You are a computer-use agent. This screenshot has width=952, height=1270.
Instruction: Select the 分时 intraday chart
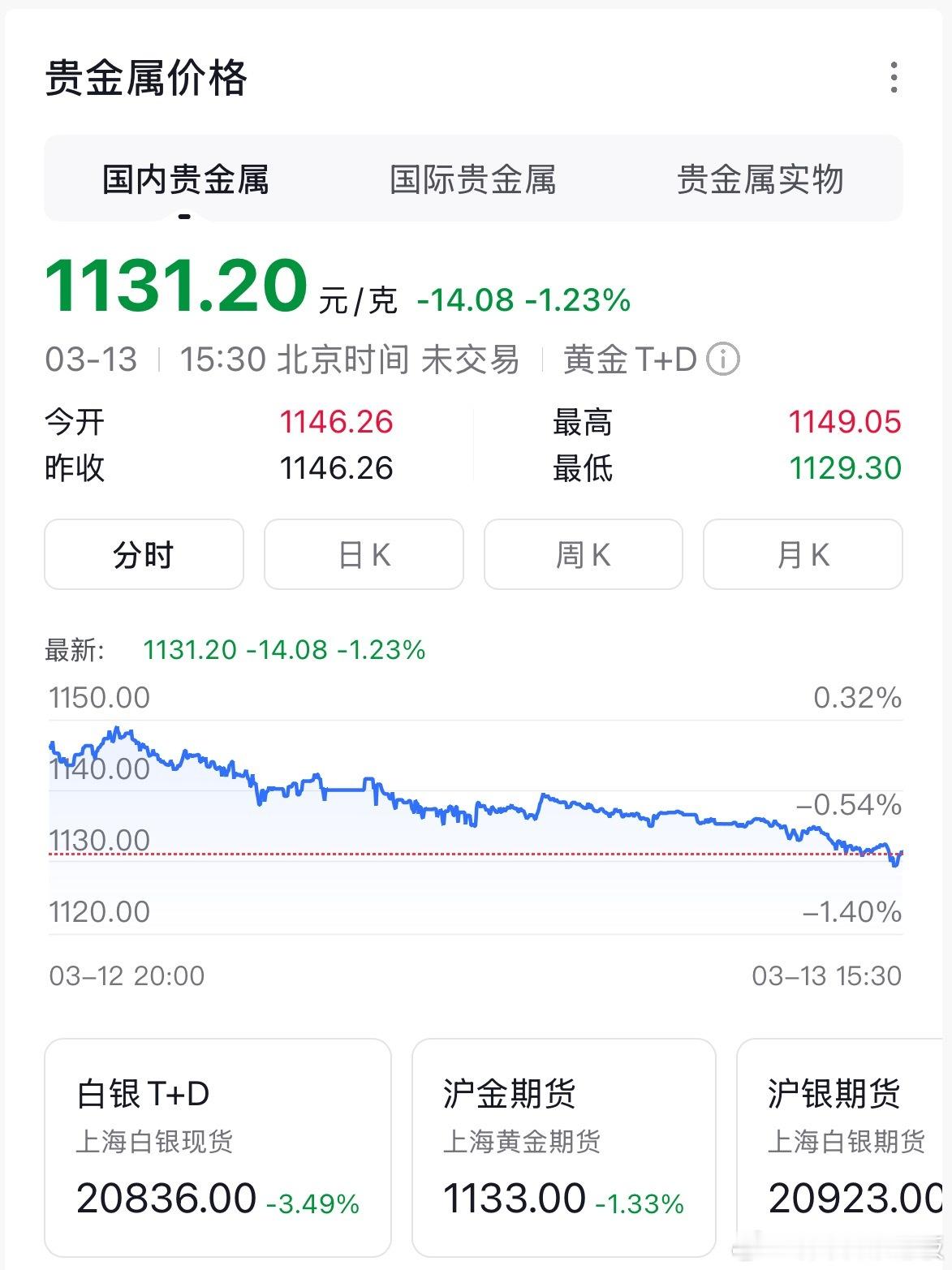[144, 554]
